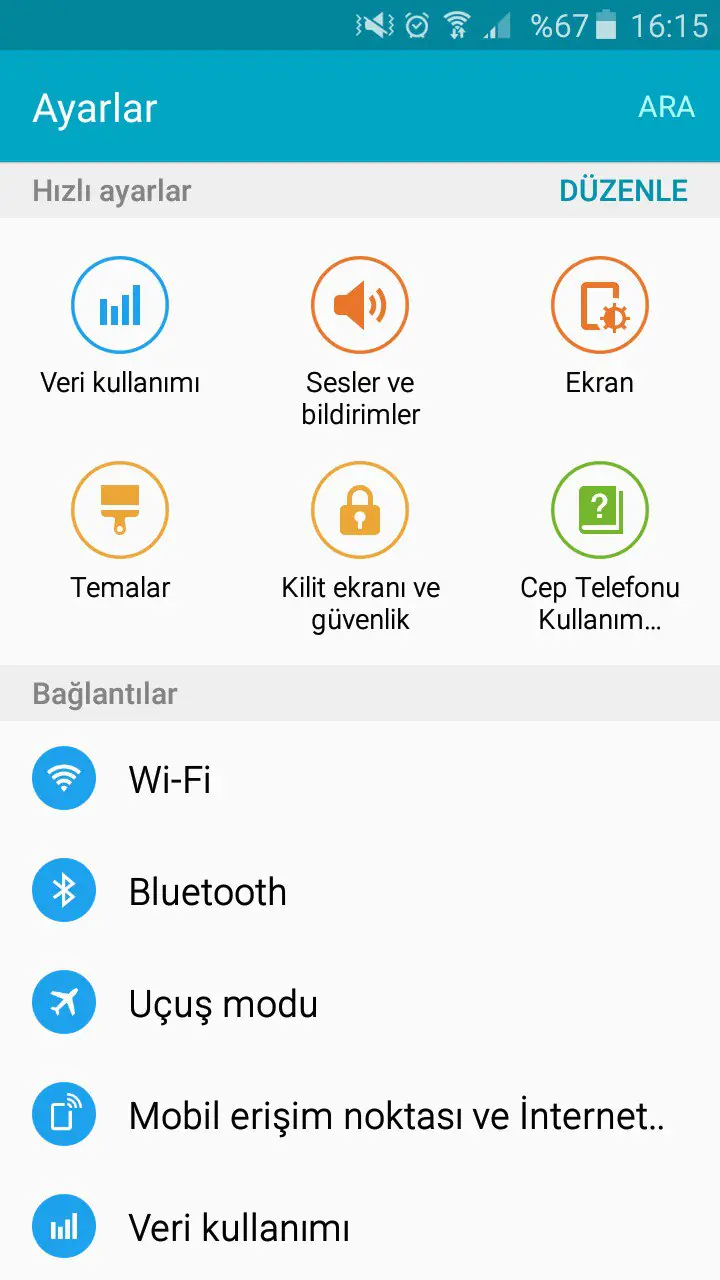Select the Temalar brush icon
This screenshot has height=1280, width=720.
tap(119, 509)
